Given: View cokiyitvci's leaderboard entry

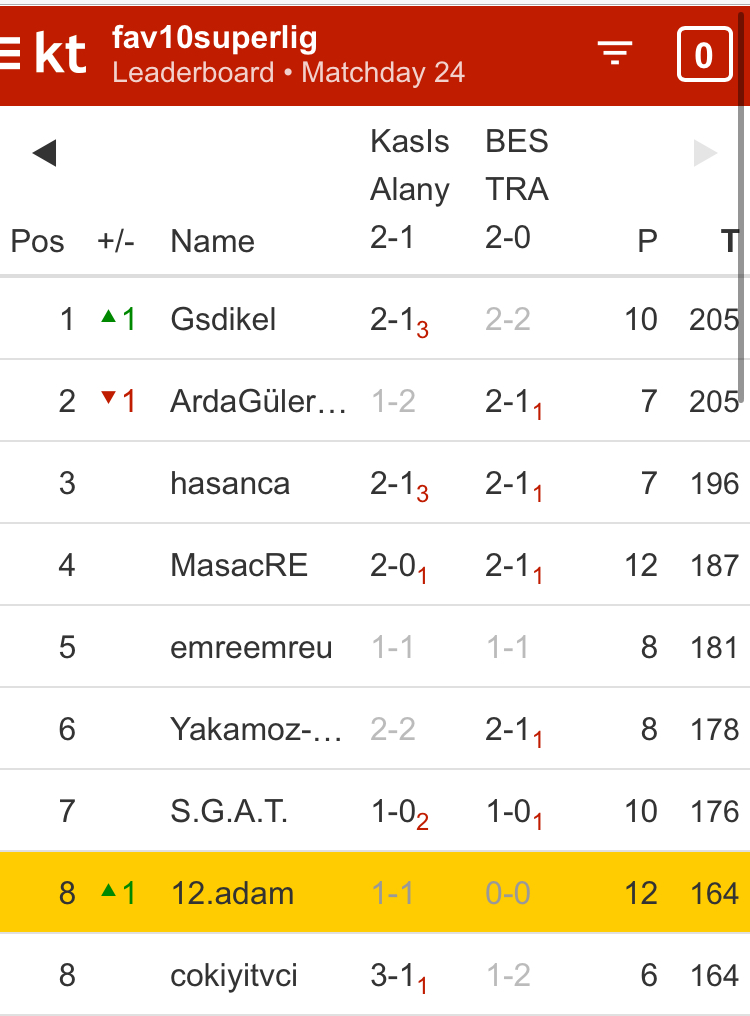Looking at the screenshot, I should [x=234, y=975].
